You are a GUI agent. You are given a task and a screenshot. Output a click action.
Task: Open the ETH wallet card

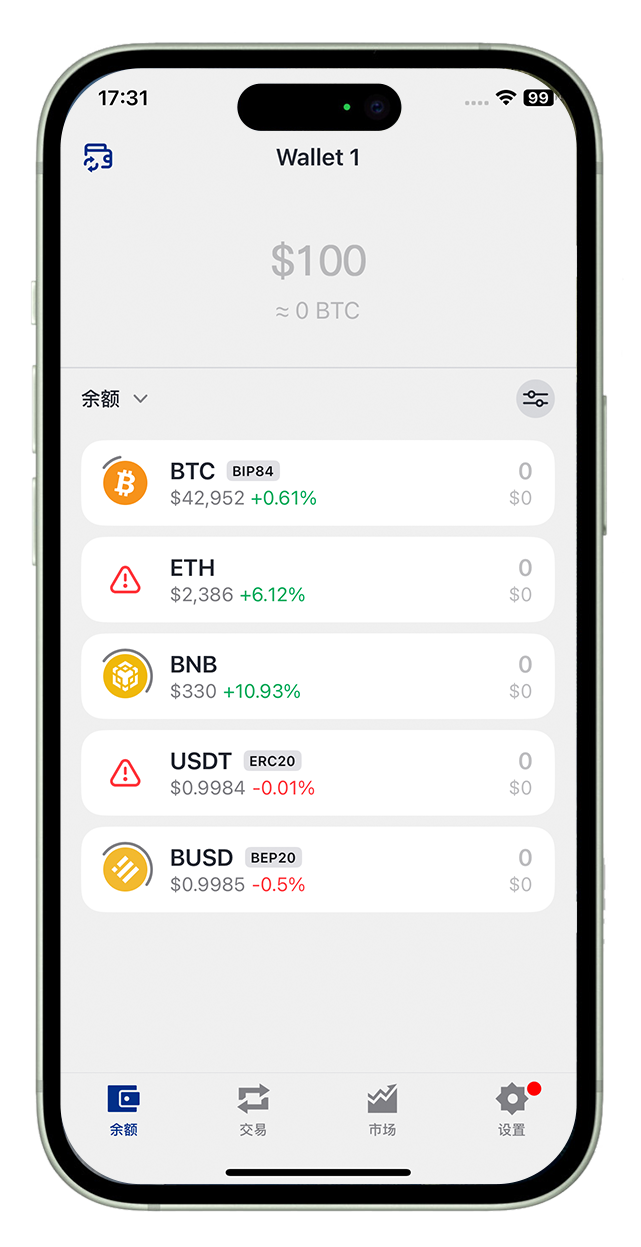(x=318, y=580)
